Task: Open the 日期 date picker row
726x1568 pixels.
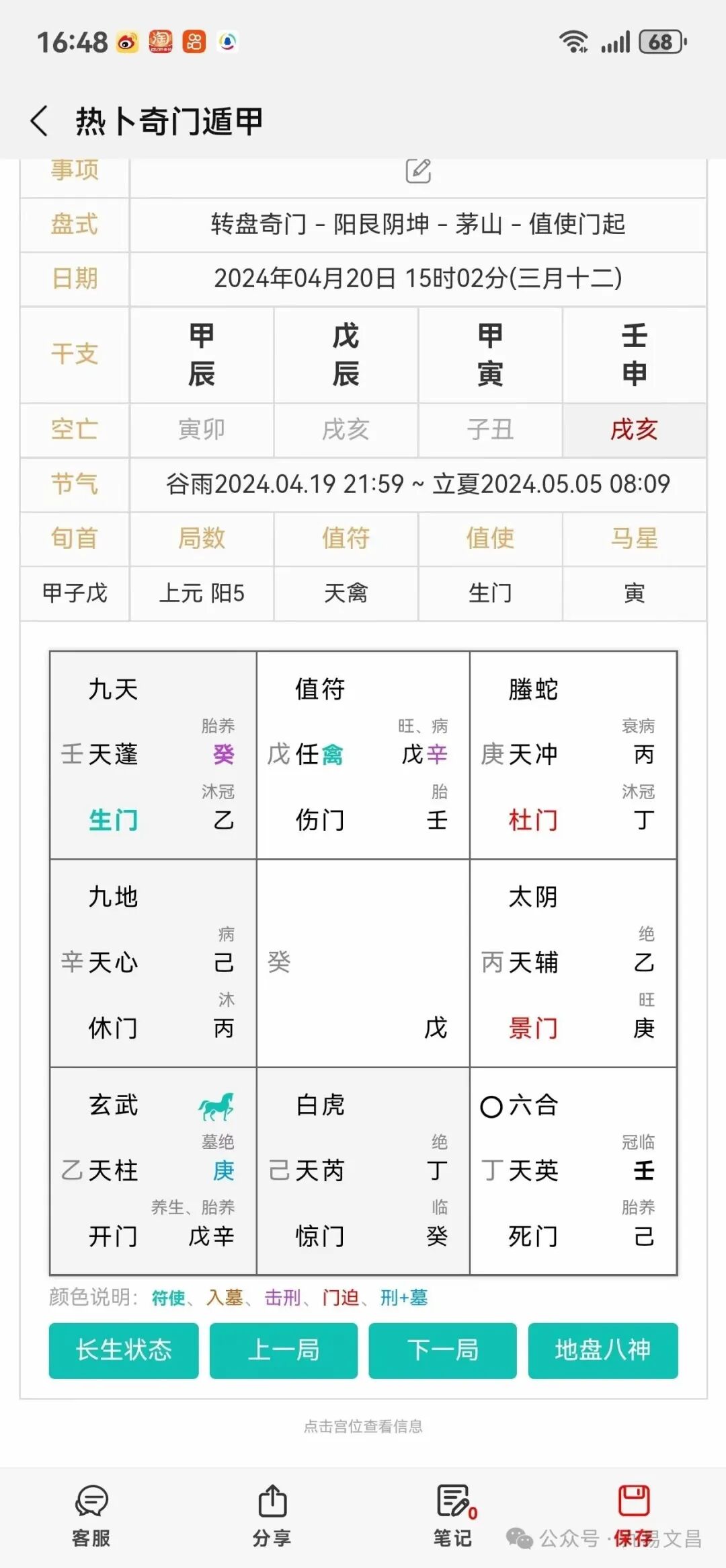Action: [x=417, y=278]
